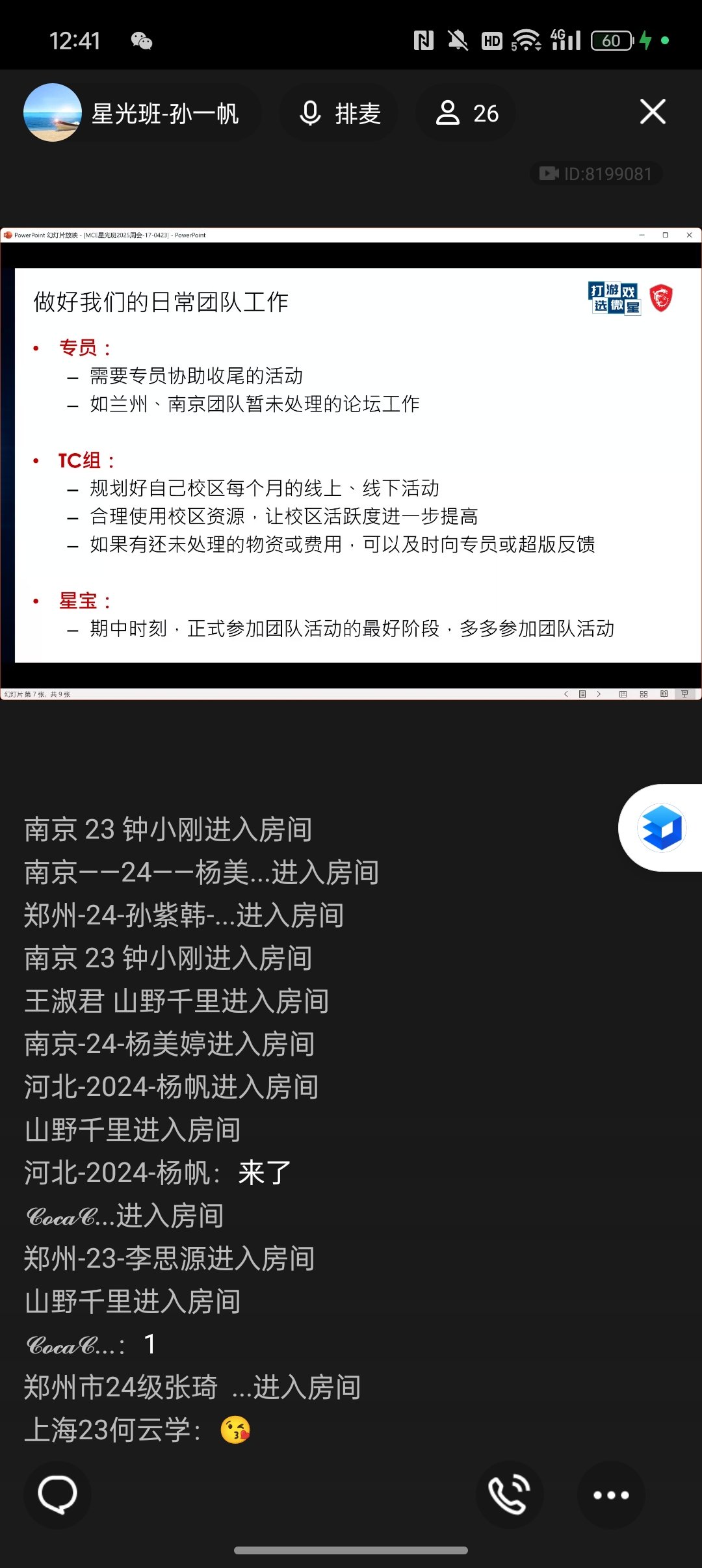Open the three-dot more options
Viewport: 702px width, 1568px height.
[611, 1495]
